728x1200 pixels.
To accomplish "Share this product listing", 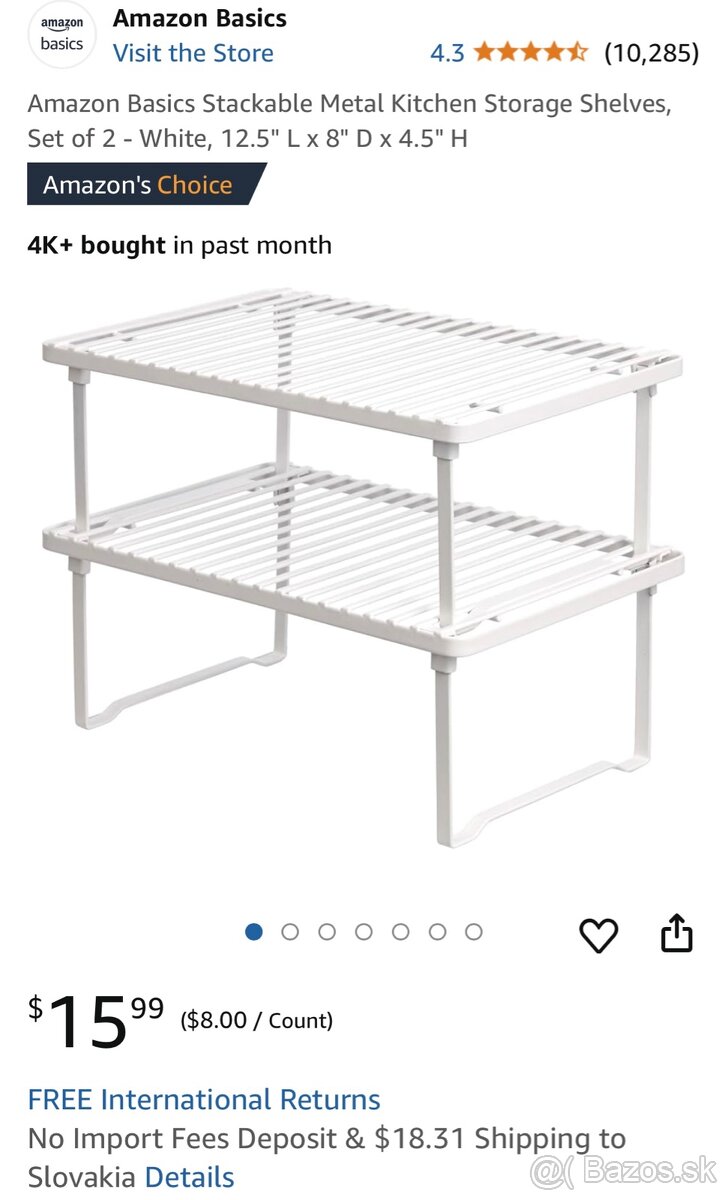I will click(677, 933).
